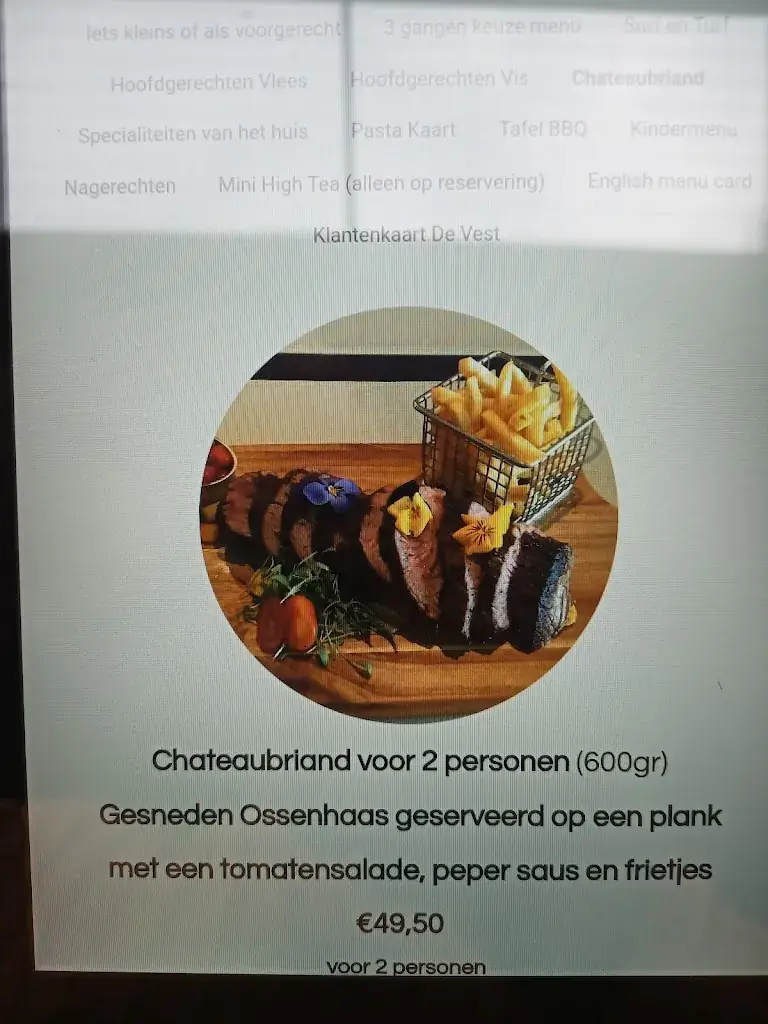Select the 3 gangen keuze menu
Image resolution: width=768 pixels, height=1024 pixels.
(481, 27)
